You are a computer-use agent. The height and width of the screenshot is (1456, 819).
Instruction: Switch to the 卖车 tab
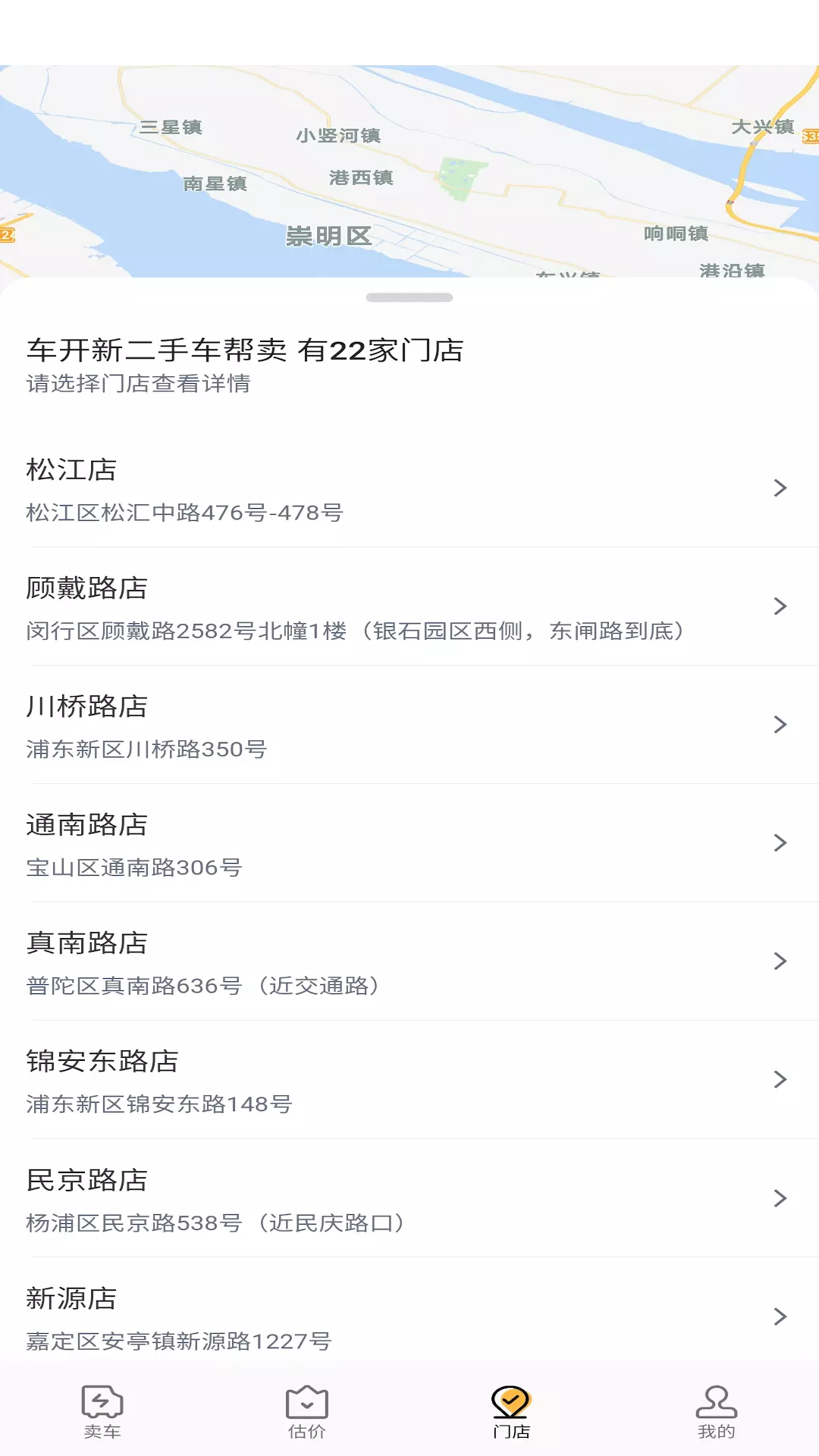pyautogui.click(x=102, y=1411)
